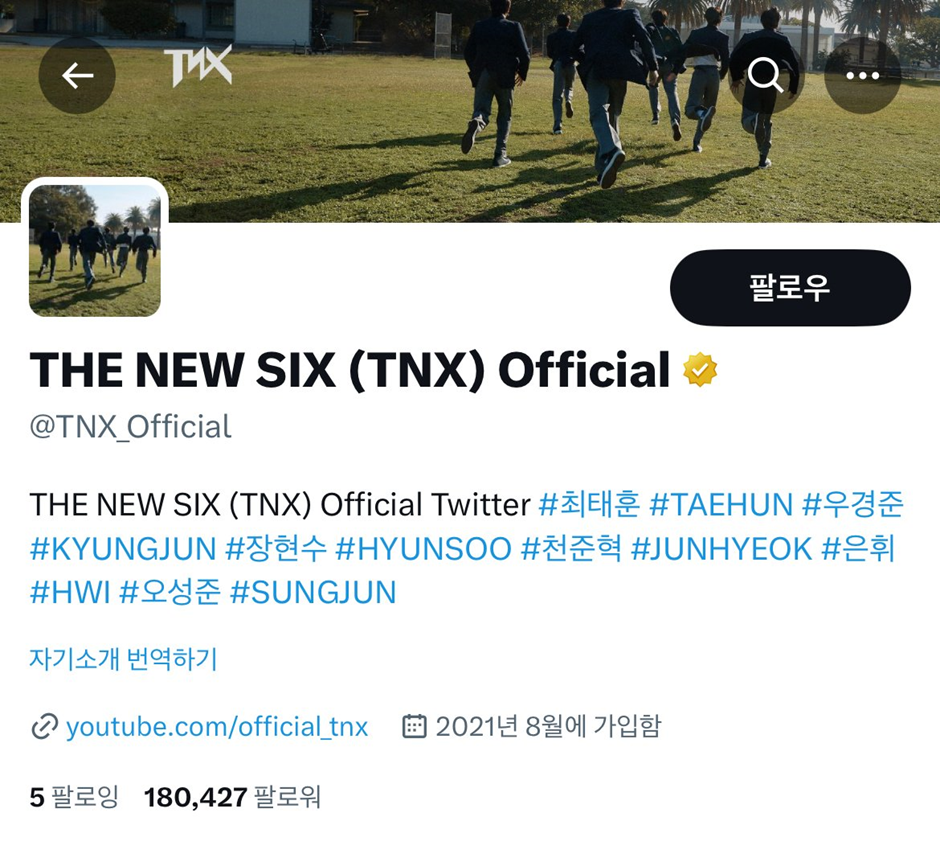Viewport: 940px width, 858px height.
Task: View the 5 팔로잉 following list
Action: coord(75,797)
